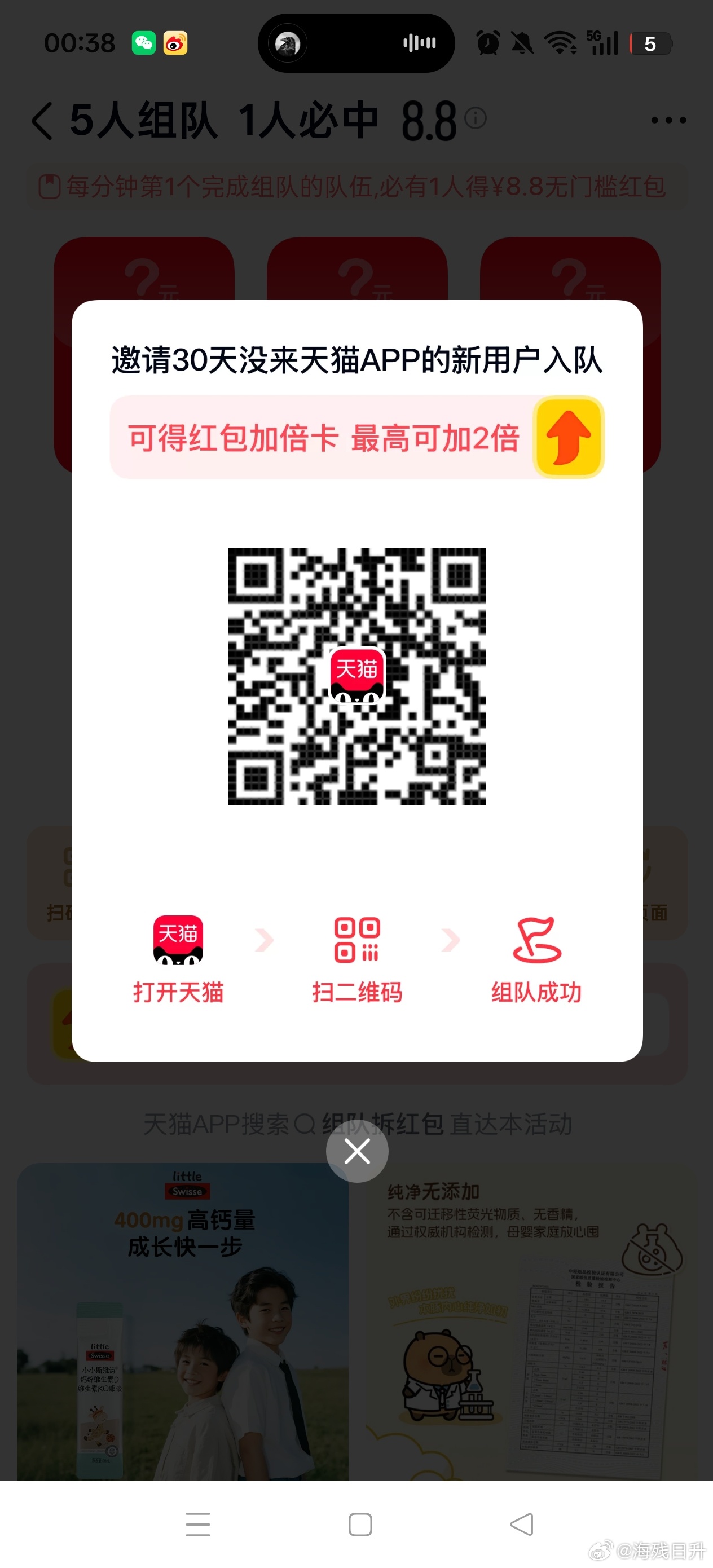Open the three-dot overflow menu
Image resolution: width=713 pixels, height=1568 pixels.
point(668,121)
